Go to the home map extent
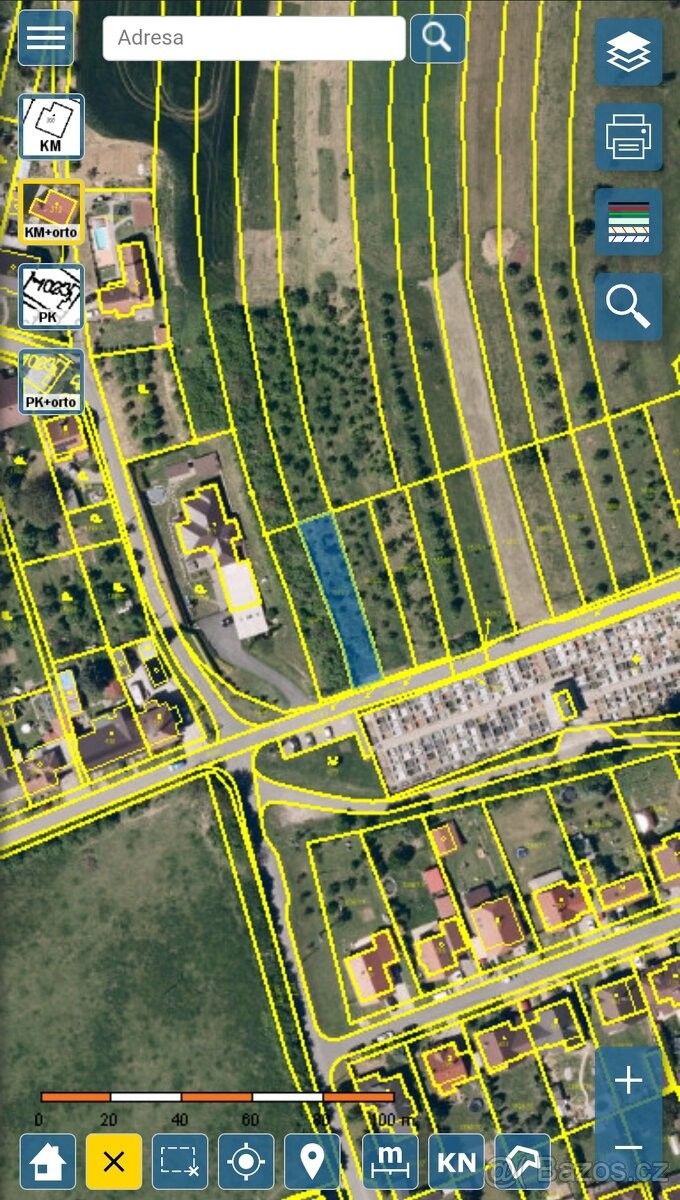The width and height of the screenshot is (680, 1200). pos(47,1161)
